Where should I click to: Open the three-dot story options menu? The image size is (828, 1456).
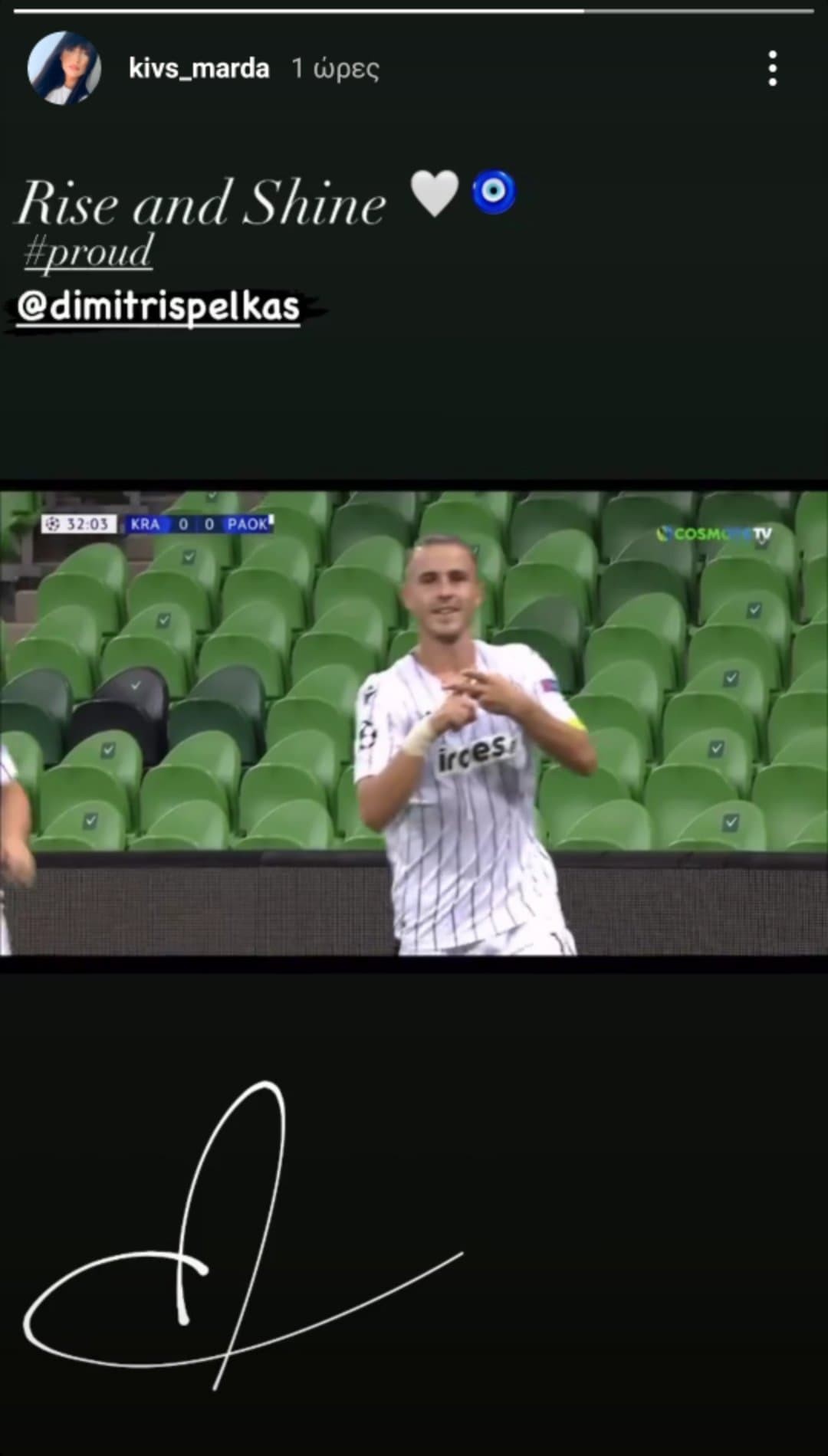coord(772,69)
